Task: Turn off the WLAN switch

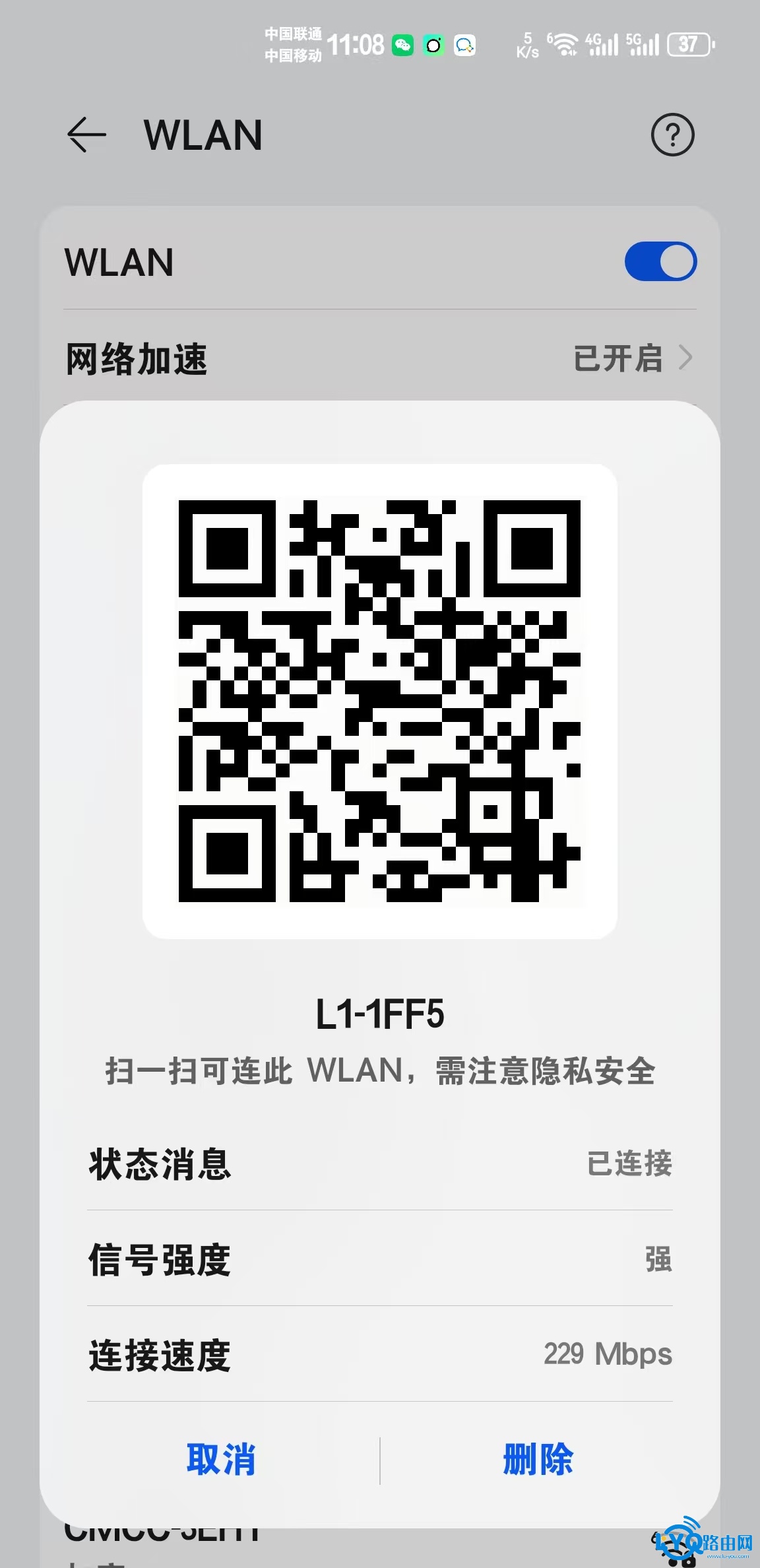Action: 660,261
